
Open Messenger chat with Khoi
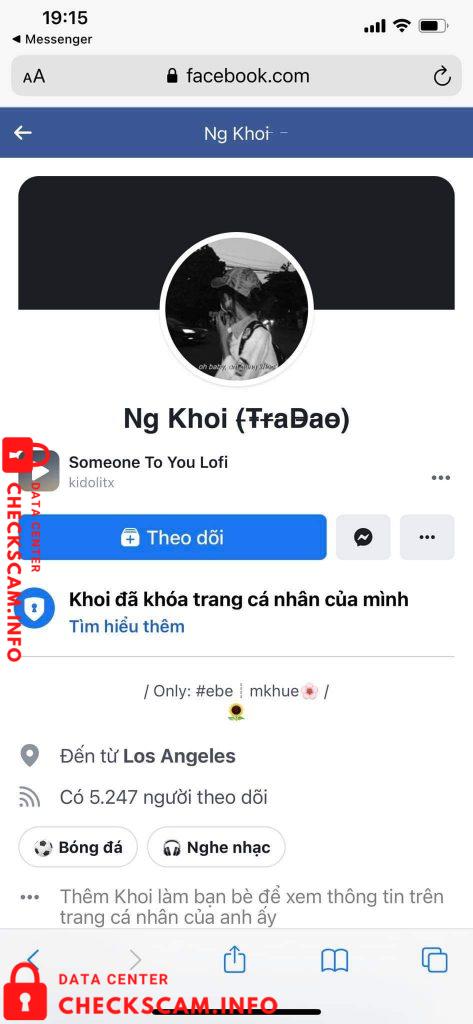click(x=363, y=537)
